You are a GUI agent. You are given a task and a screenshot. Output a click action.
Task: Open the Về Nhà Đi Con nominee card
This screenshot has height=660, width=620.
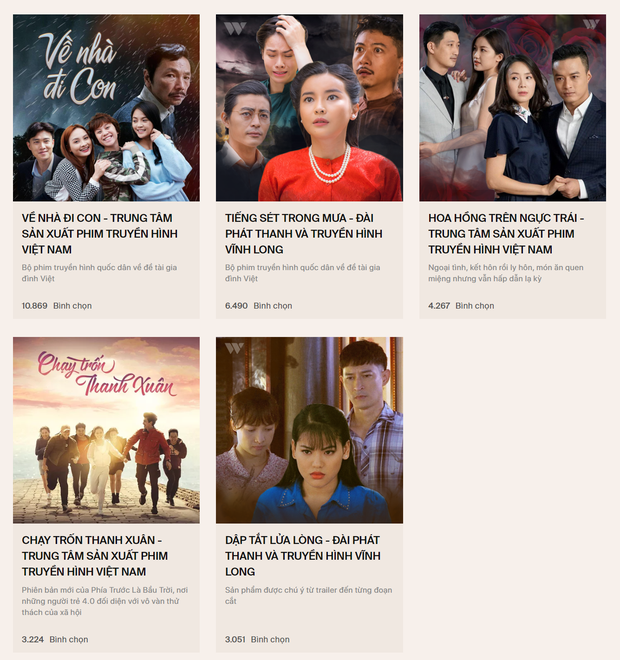point(106,110)
